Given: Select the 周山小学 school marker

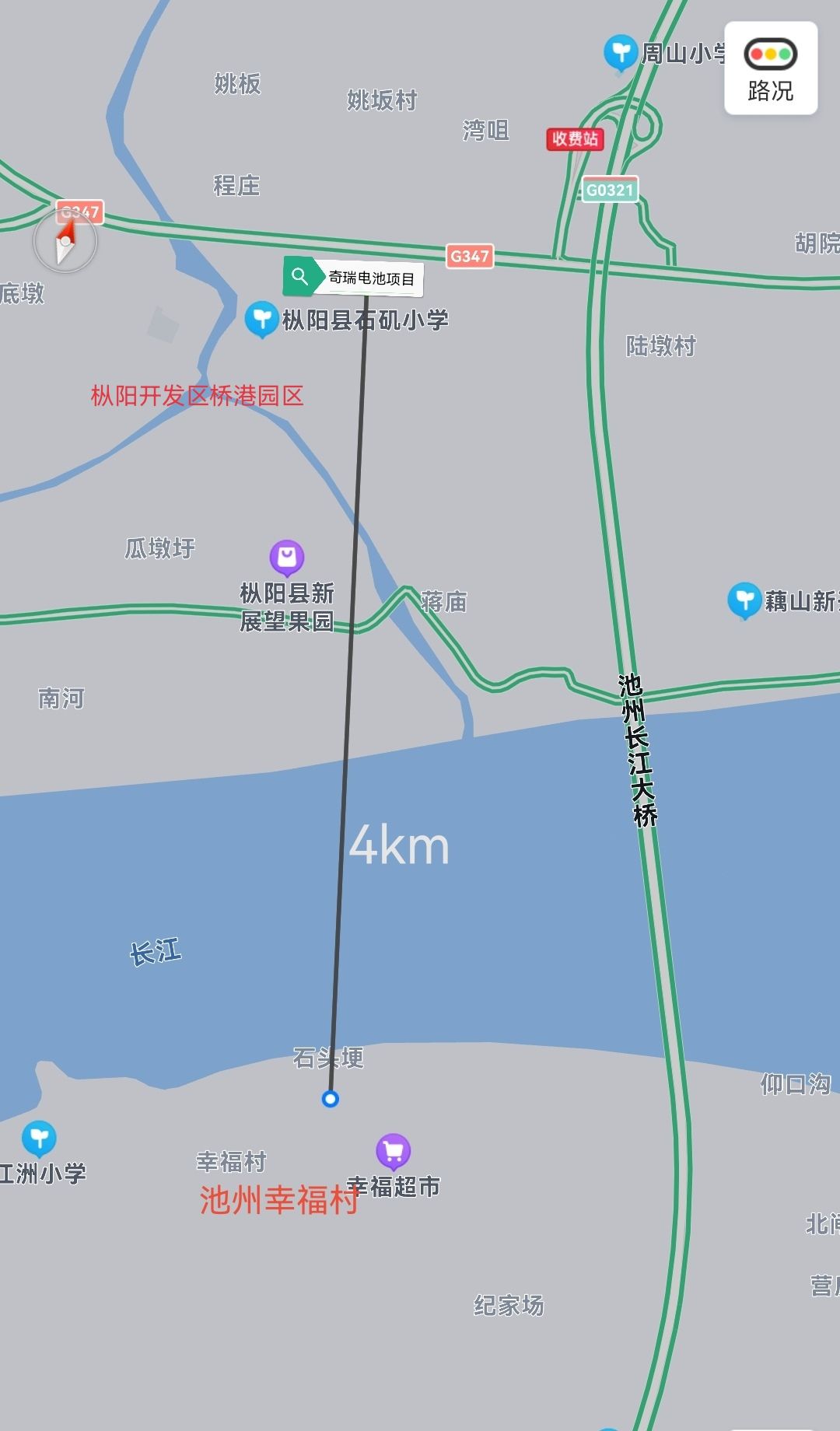Looking at the screenshot, I should click(621, 53).
